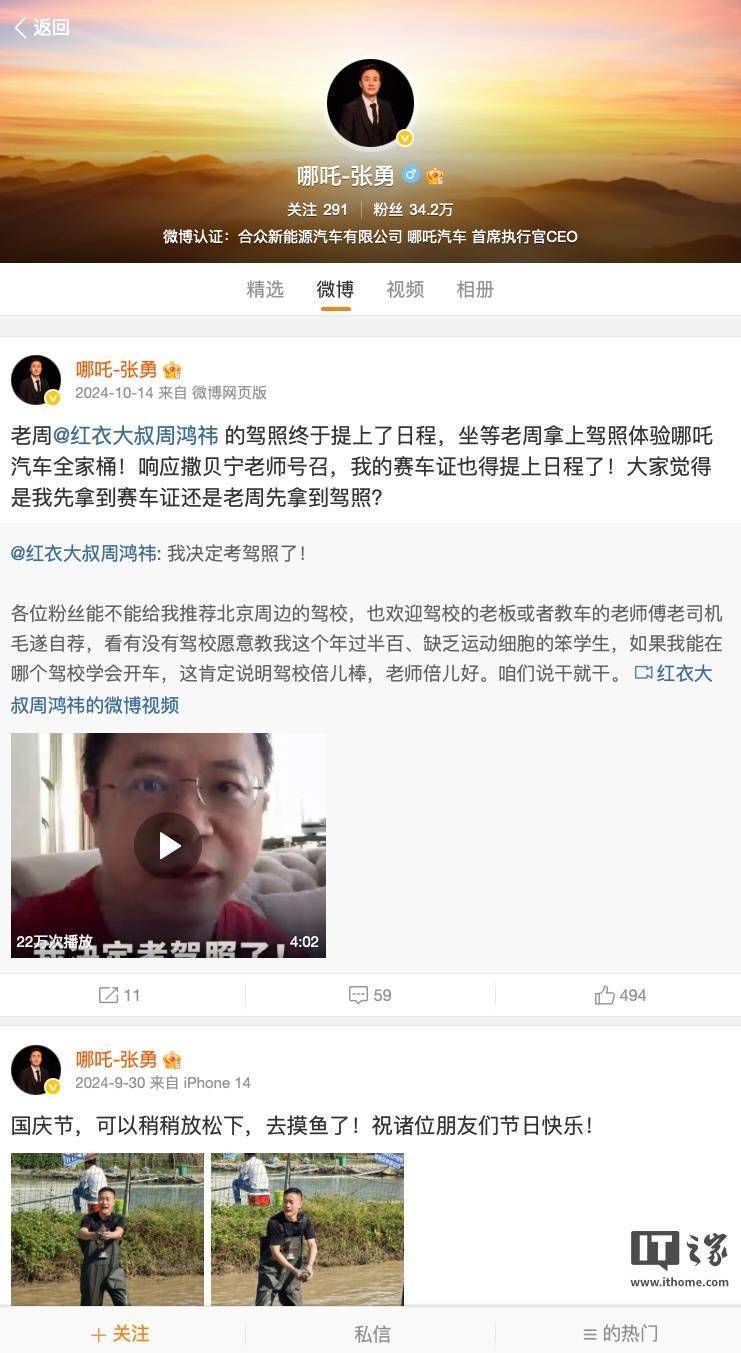Open the 的热门 menu
Screen dimensions: 741x1353
620,1334
